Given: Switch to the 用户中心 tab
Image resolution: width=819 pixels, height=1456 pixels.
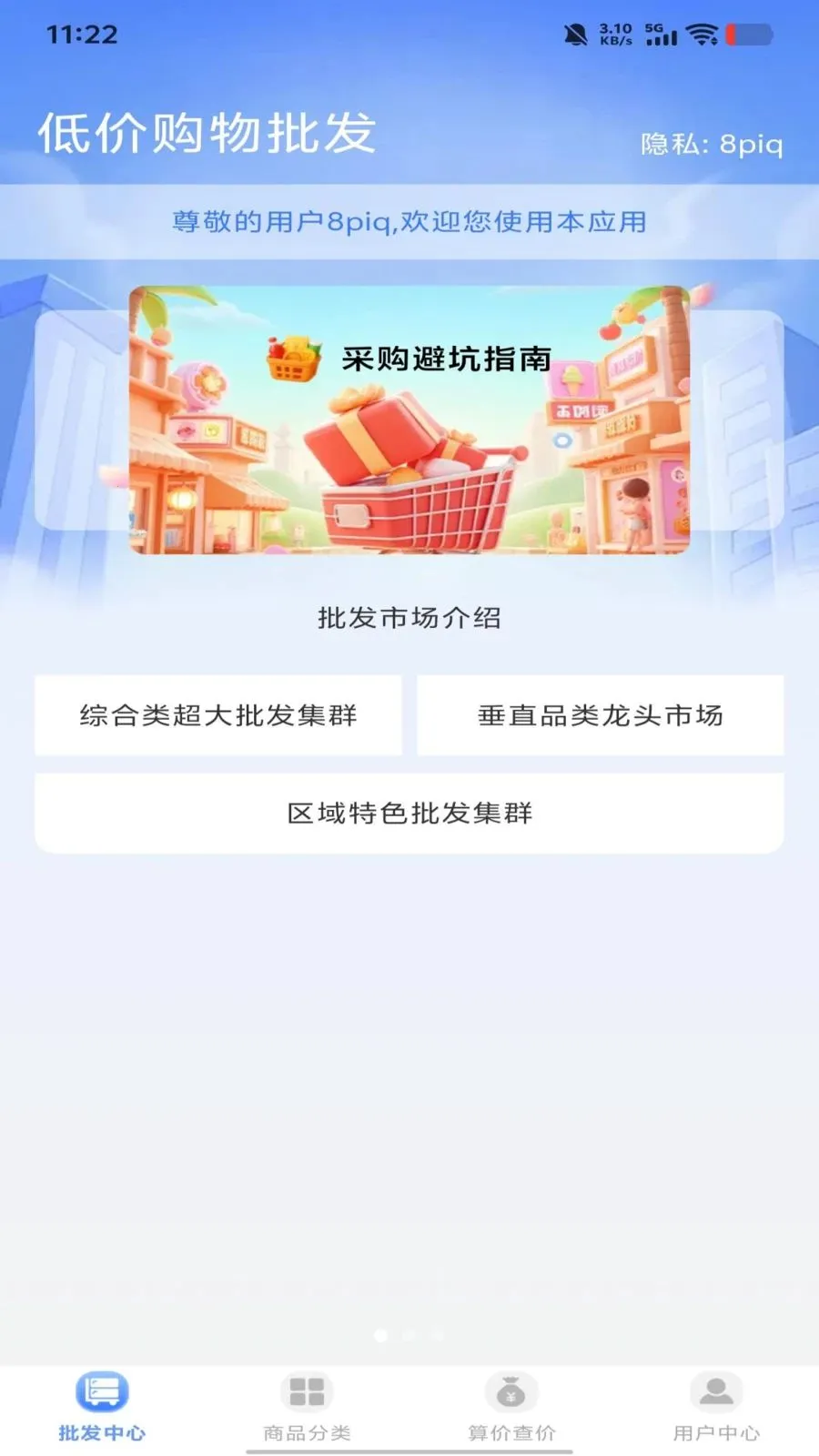Looking at the screenshot, I should (x=716, y=1407).
